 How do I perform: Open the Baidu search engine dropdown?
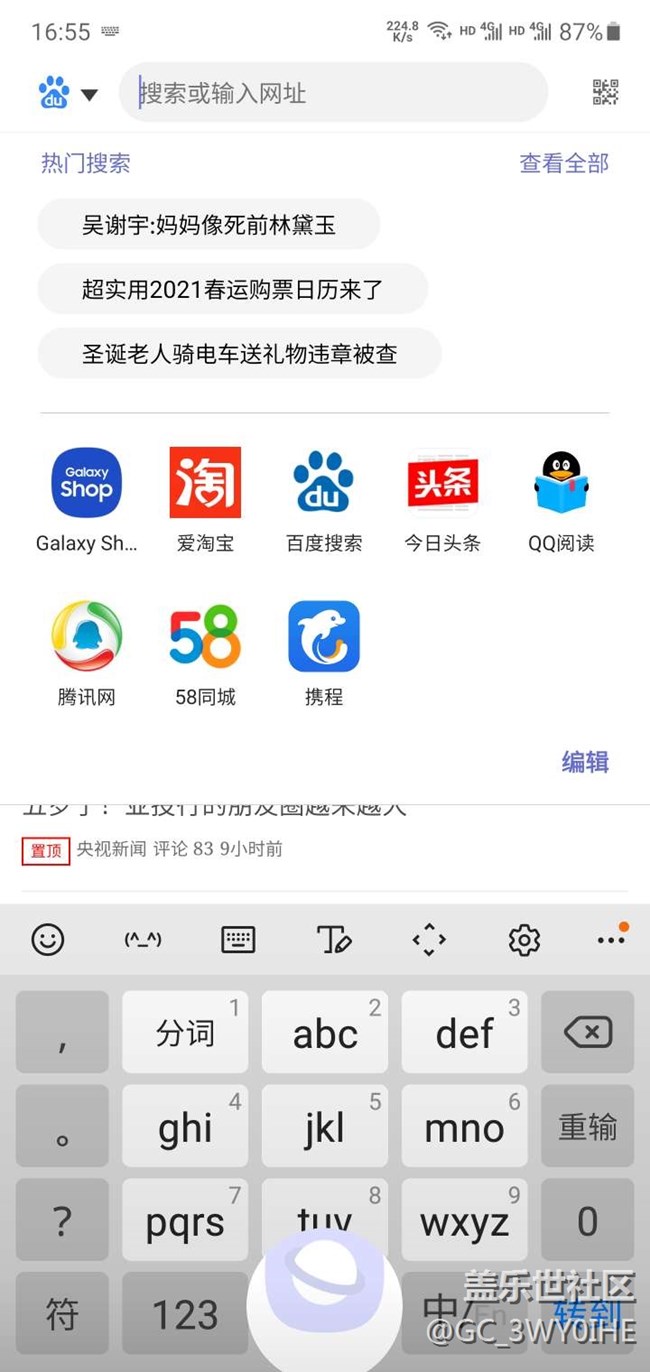click(68, 93)
